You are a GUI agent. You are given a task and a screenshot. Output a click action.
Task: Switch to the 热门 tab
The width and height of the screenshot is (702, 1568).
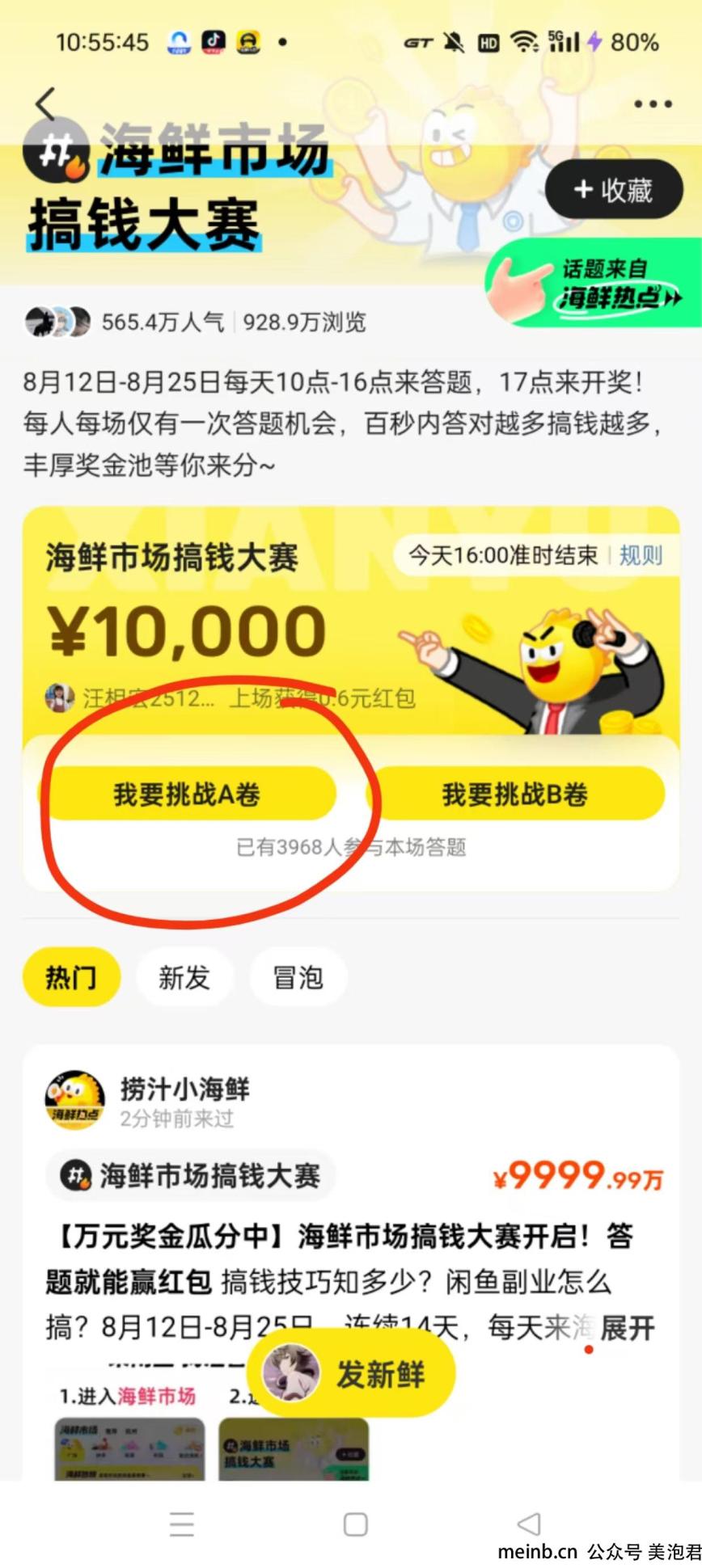71,977
